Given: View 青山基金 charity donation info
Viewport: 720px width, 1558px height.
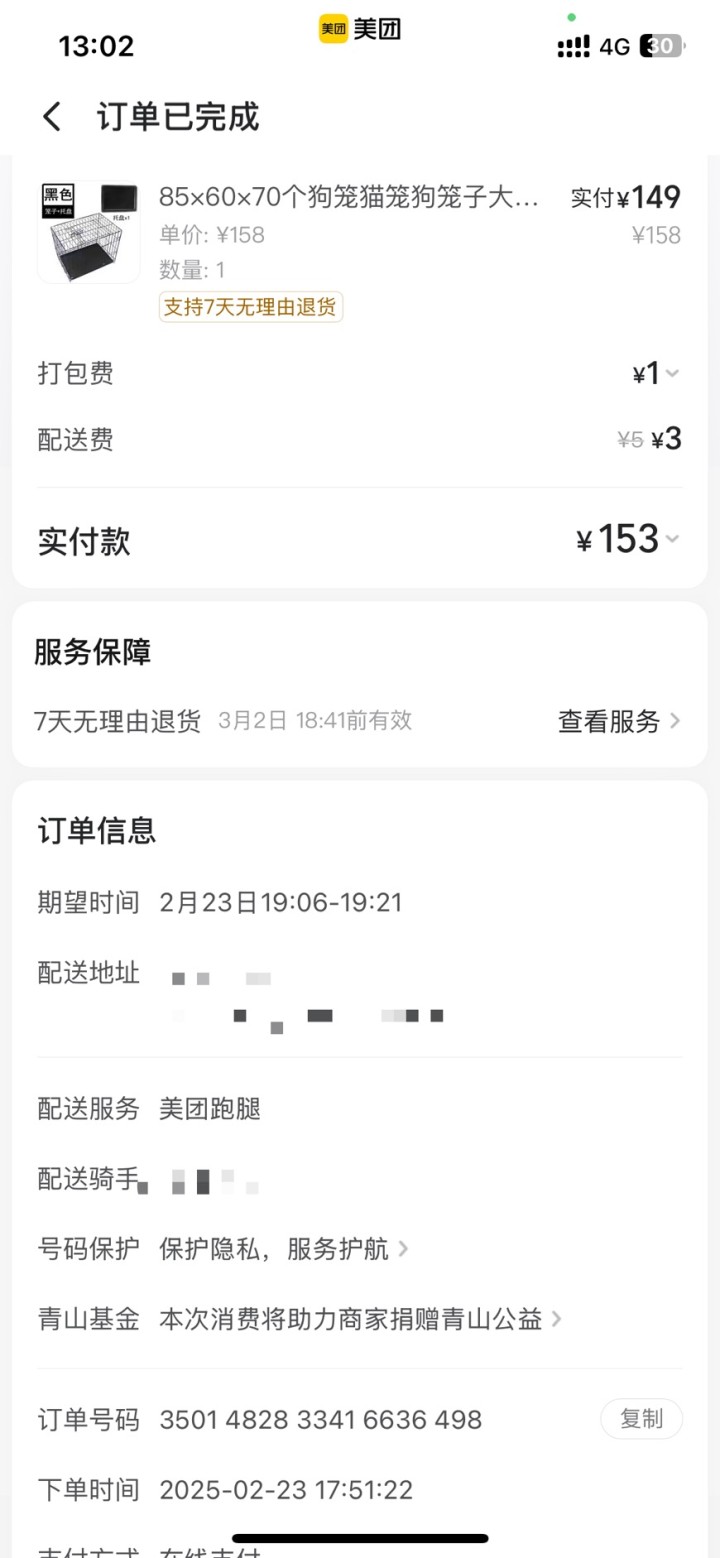Looking at the screenshot, I should tap(360, 1319).
